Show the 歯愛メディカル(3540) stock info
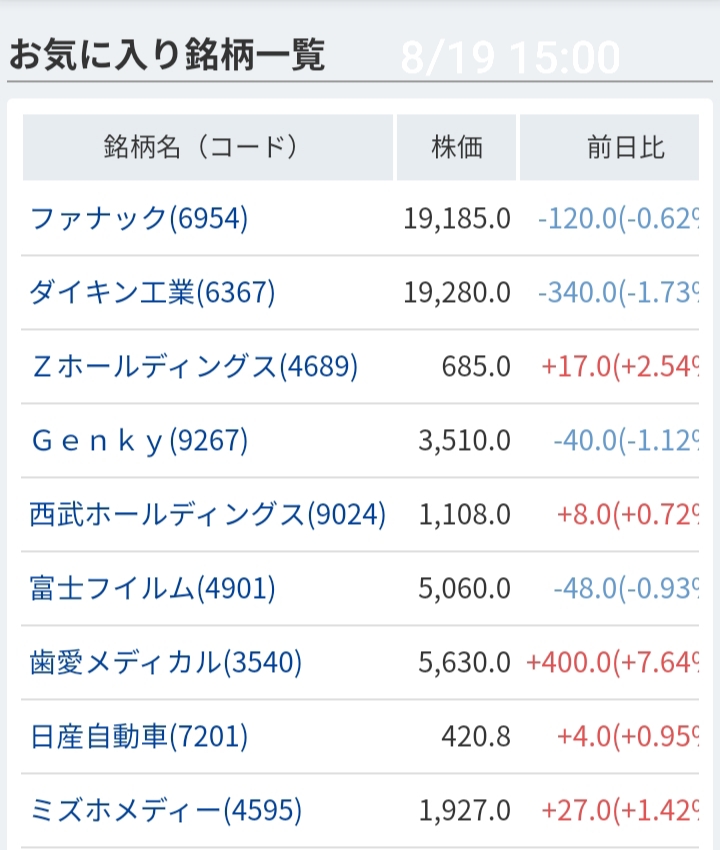Viewport: 720px width, 850px height. [166, 662]
